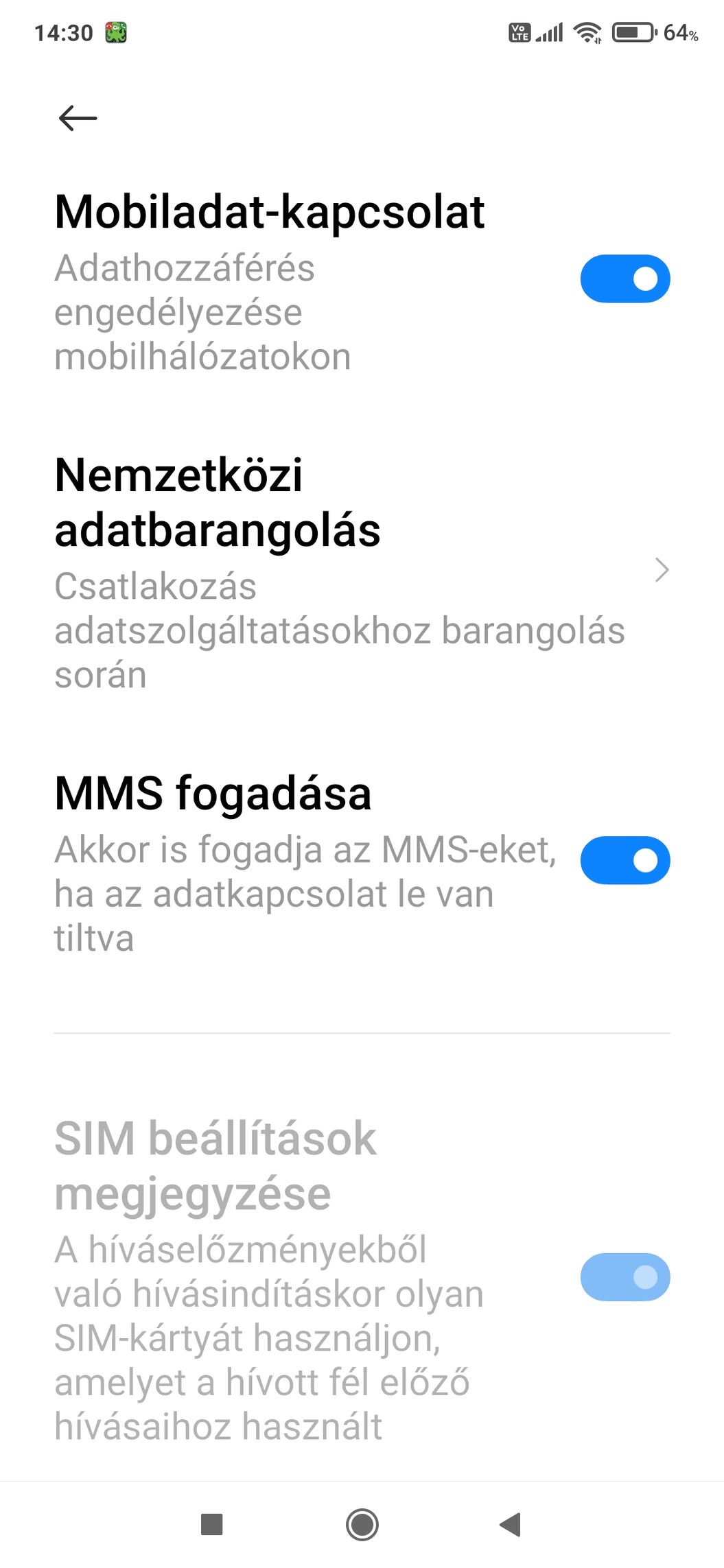The height and width of the screenshot is (1568, 724).
Task: Open recent apps with square button
Action: click(x=211, y=1525)
